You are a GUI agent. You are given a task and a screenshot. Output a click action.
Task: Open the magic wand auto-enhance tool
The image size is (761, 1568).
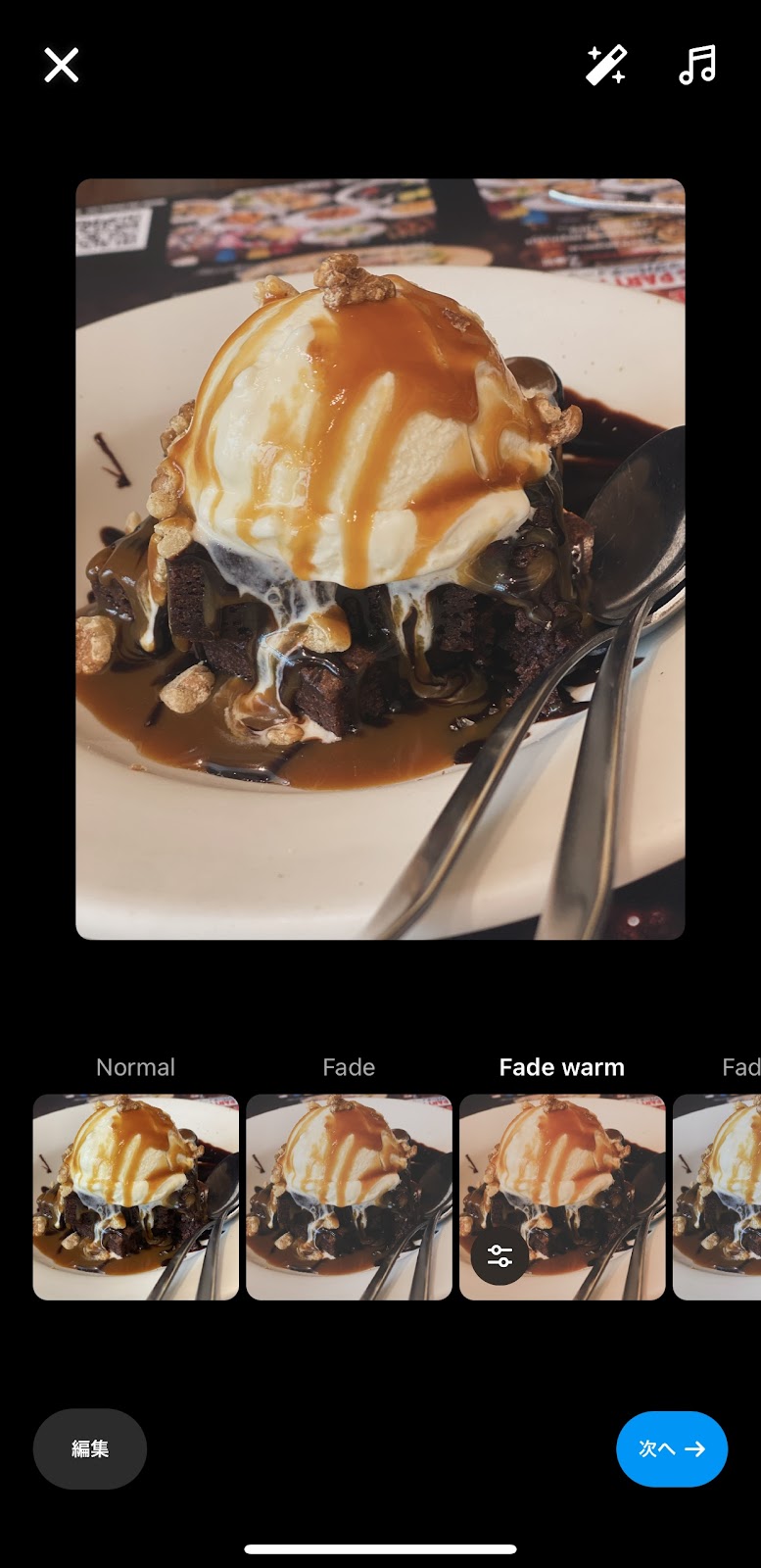coord(605,66)
